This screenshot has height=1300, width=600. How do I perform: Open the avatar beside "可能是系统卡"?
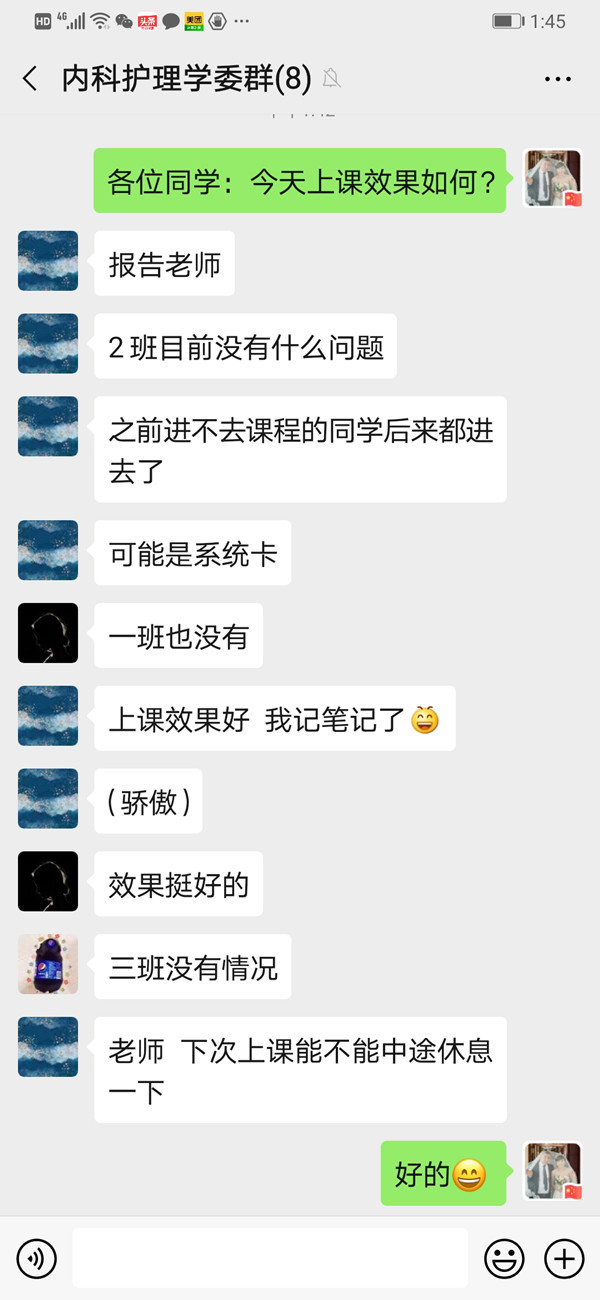click(48, 550)
